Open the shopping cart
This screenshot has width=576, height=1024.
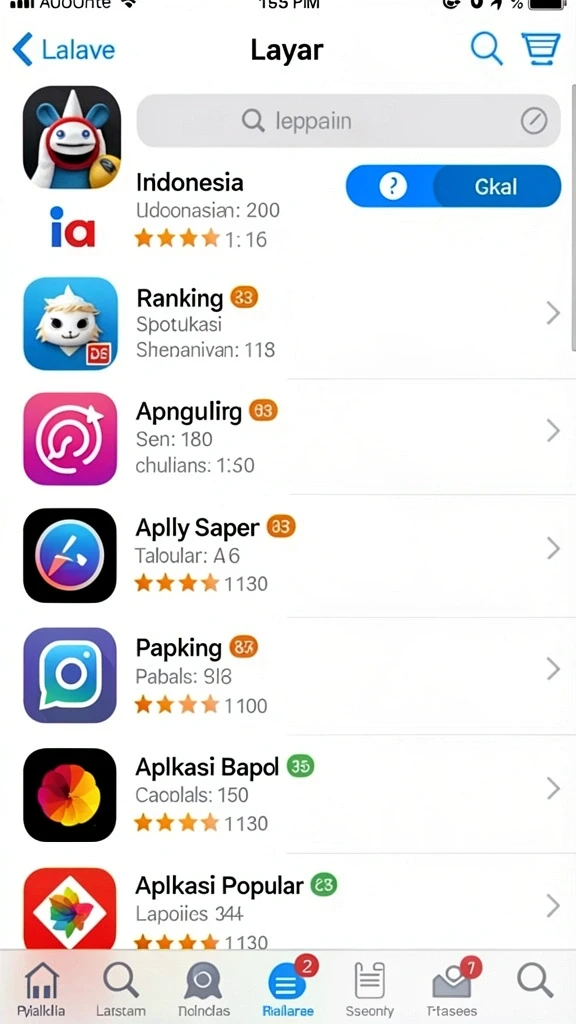541,49
